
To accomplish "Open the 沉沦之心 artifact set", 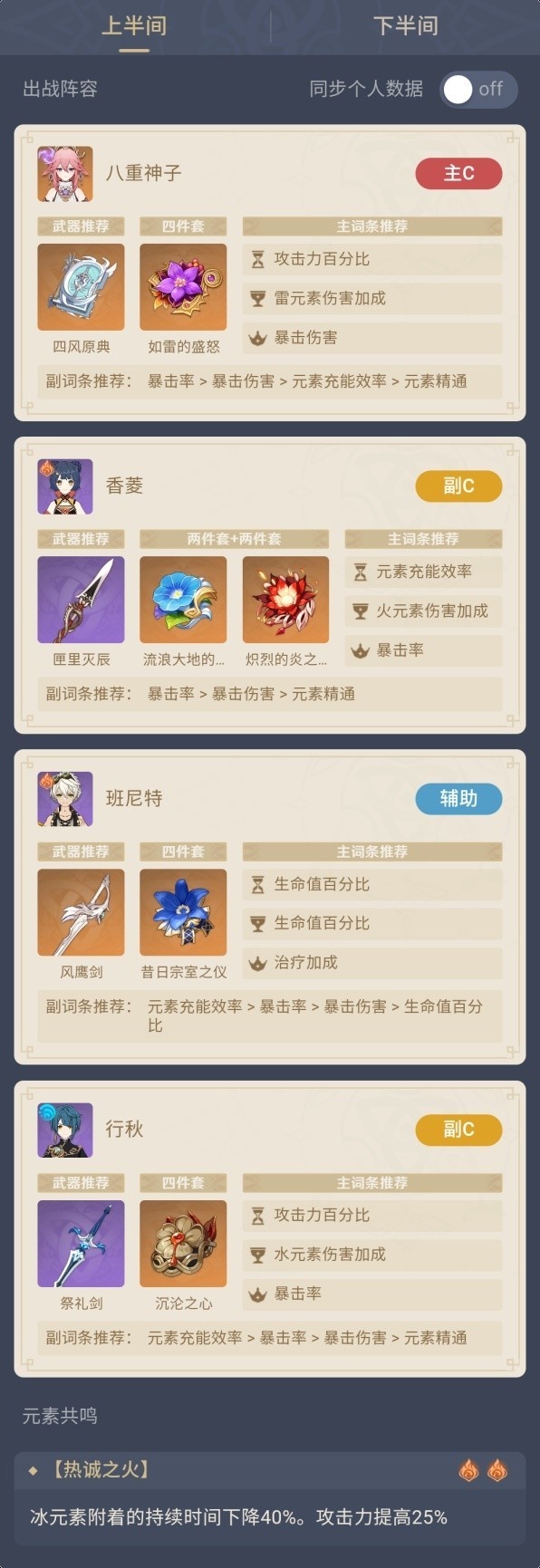I will [x=183, y=1244].
